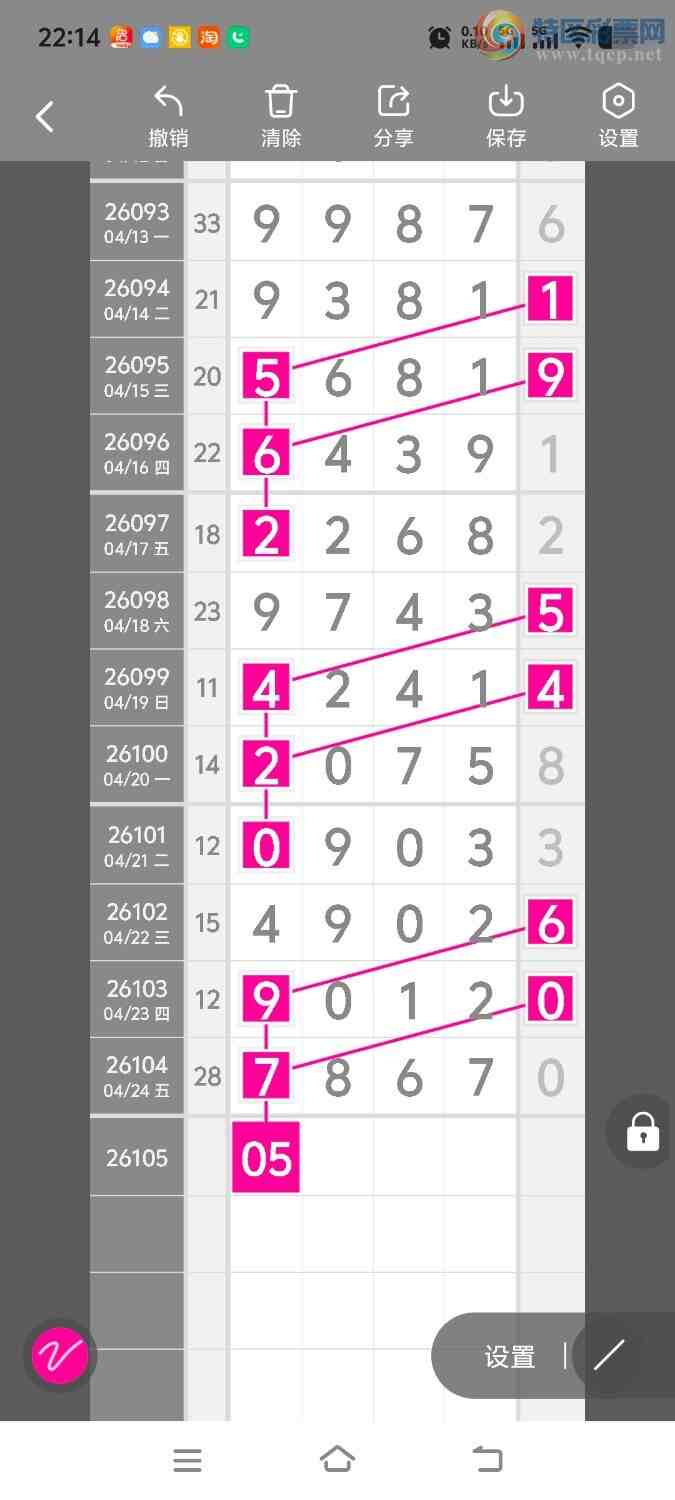The height and width of the screenshot is (1500, 675).
Task: Save the chart with 保存
Action: coord(506,117)
